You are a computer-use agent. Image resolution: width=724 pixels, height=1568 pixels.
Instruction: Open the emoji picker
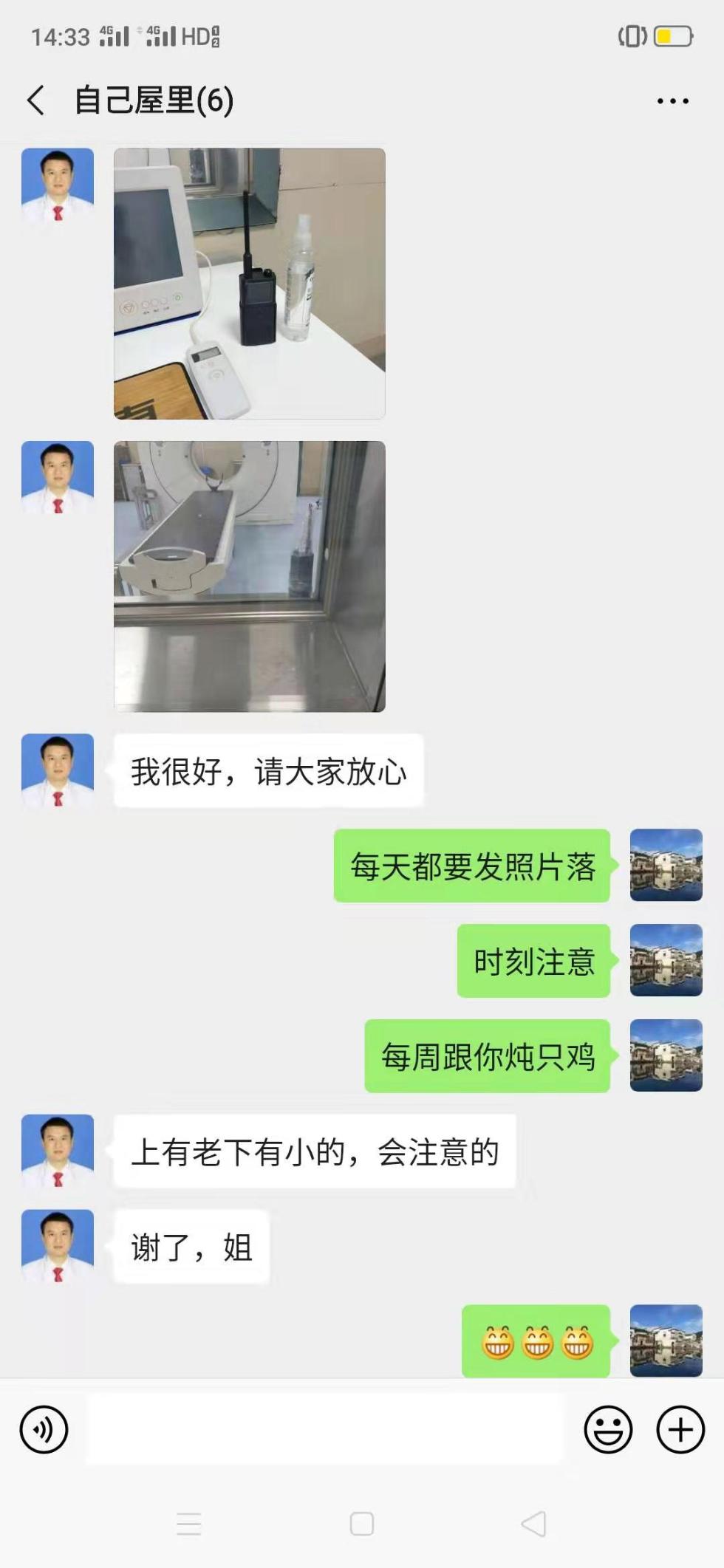607,1429
